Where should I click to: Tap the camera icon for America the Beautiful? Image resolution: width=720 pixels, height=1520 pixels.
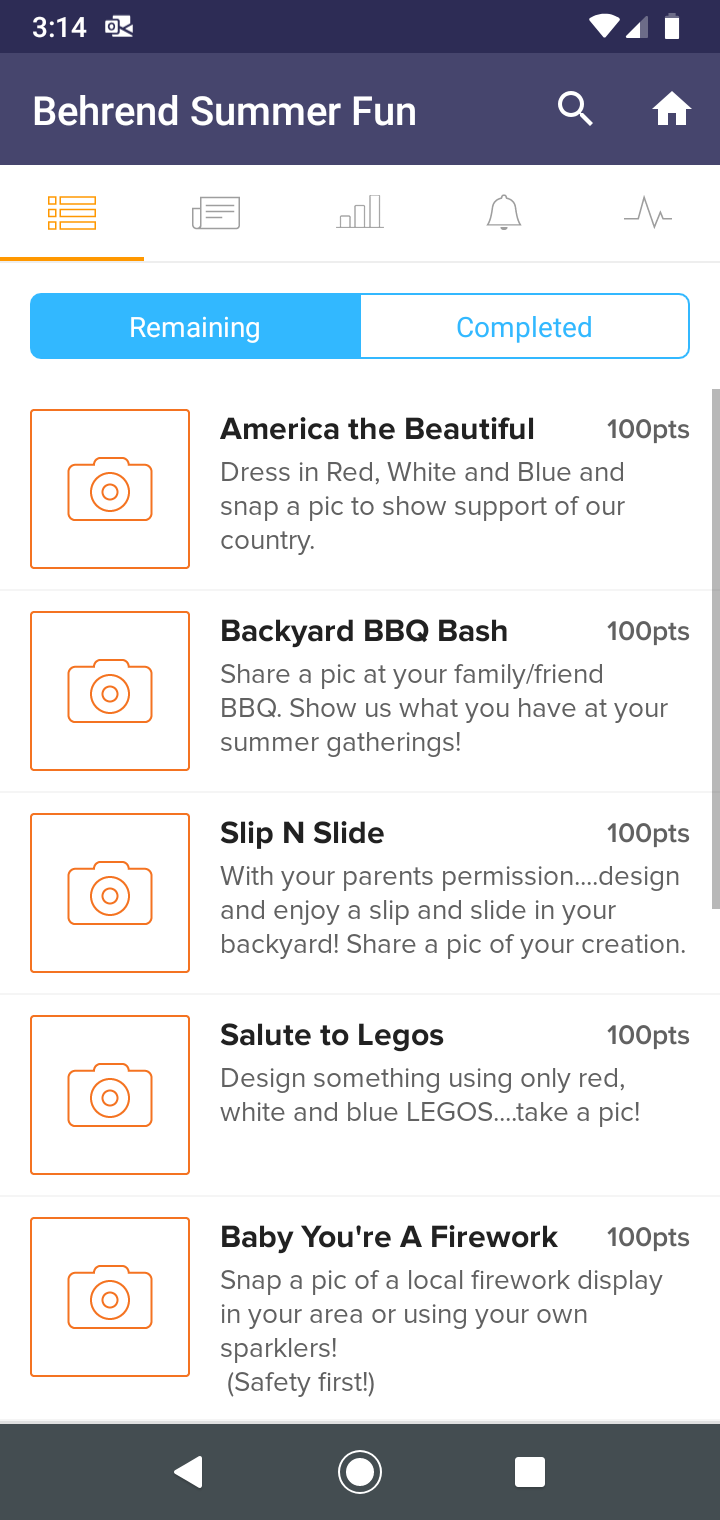click(x=110, y=489)
